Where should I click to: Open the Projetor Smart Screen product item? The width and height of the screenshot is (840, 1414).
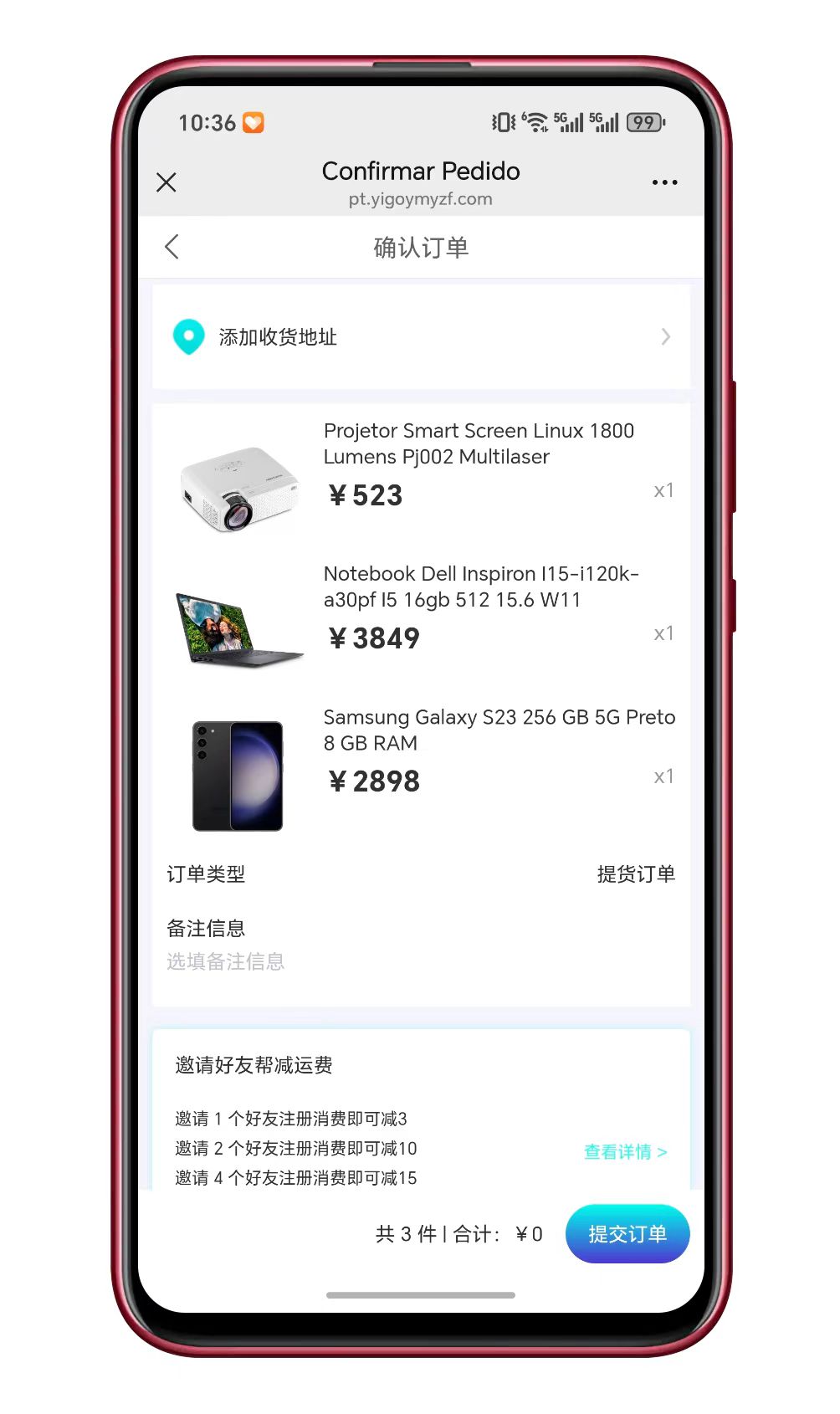[478, 443]
